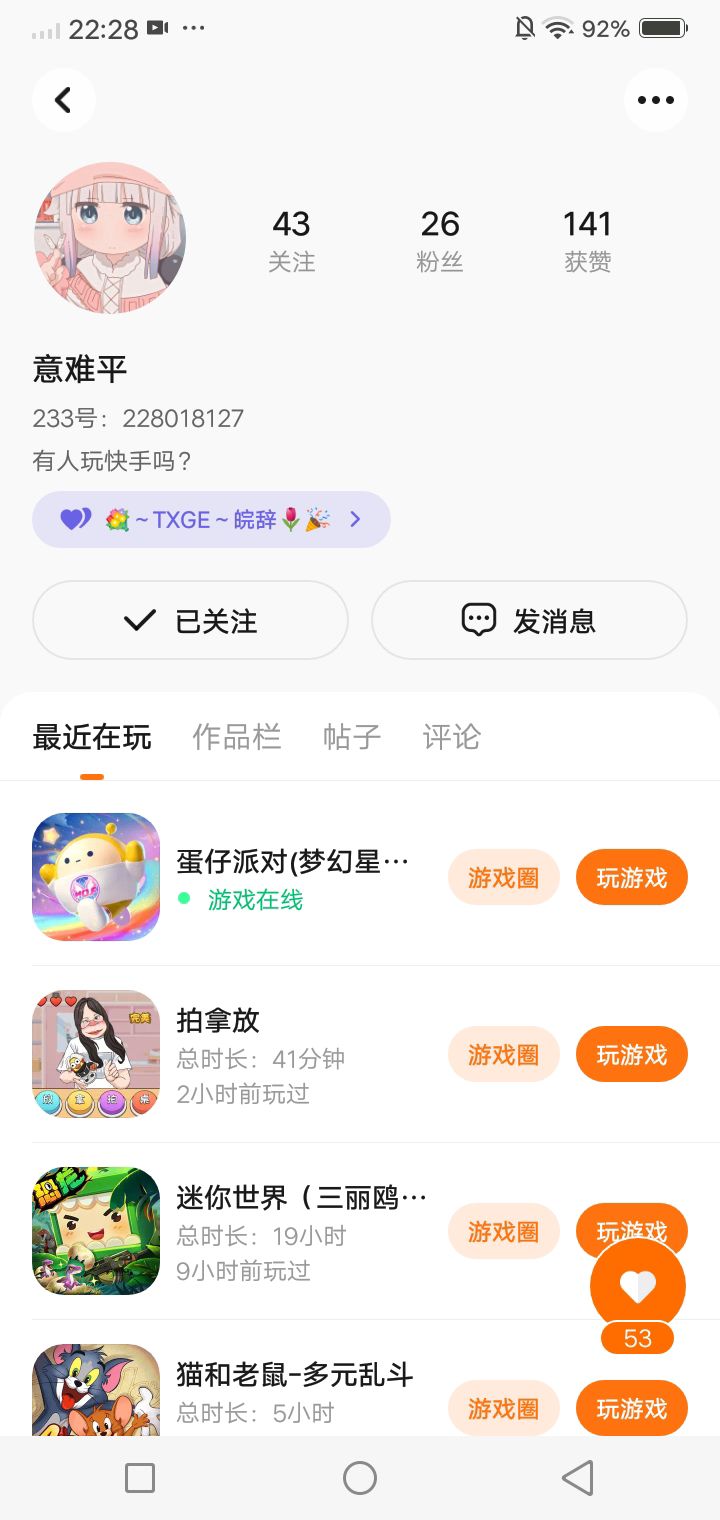This screenshot has width=720, height=1520.
Task: Tap the 已关注 button to unfollow
Action: (x=190, y=621)
